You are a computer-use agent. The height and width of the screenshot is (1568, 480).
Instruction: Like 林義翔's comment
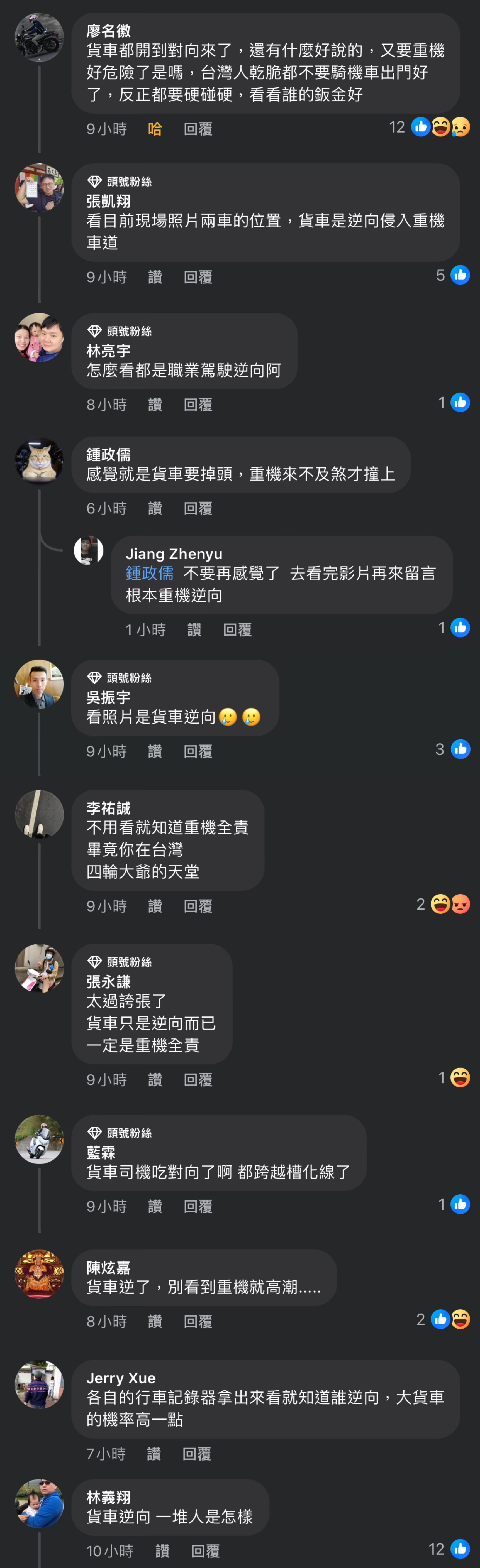point(162,1551)
